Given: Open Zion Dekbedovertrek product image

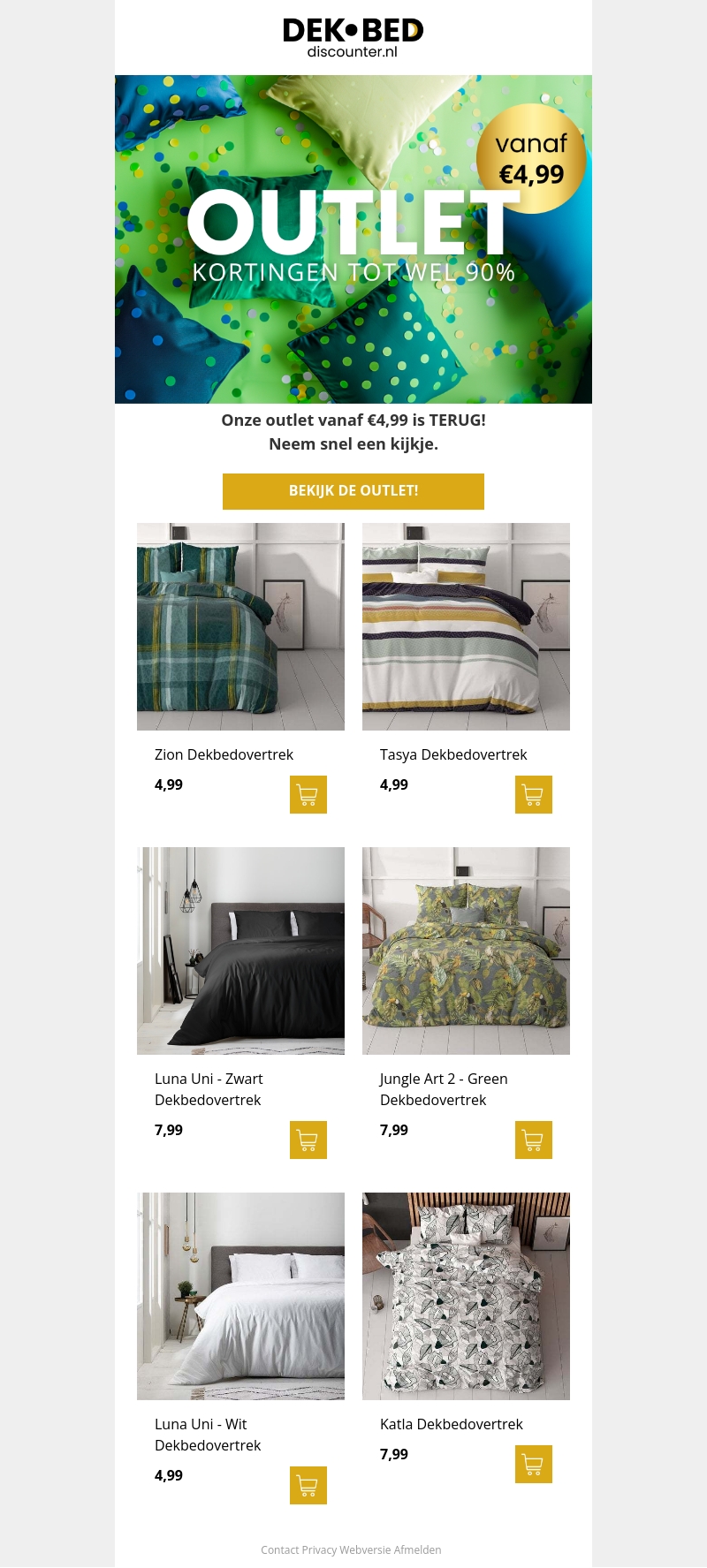Looking at the screenshot, I should pos(240,626).
